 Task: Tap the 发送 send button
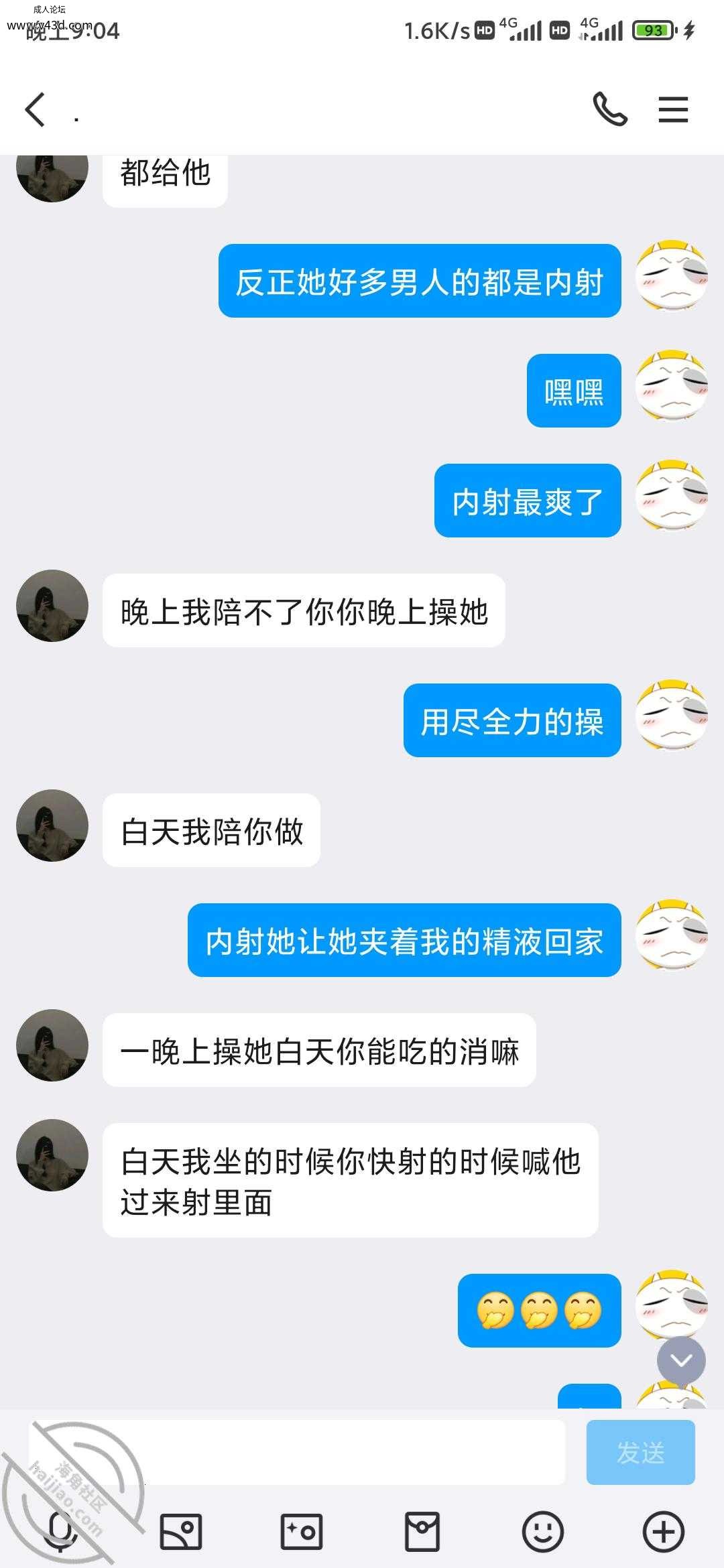click(640, 1453)
